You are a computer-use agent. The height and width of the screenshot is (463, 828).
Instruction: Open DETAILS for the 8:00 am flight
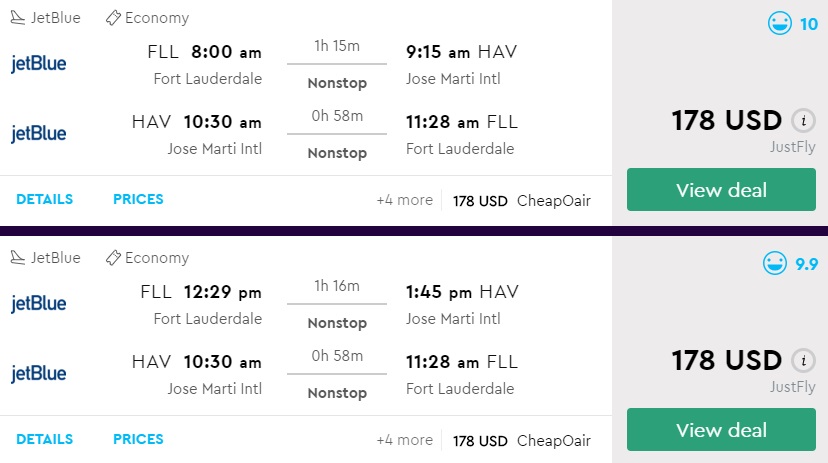coord(44,199)
